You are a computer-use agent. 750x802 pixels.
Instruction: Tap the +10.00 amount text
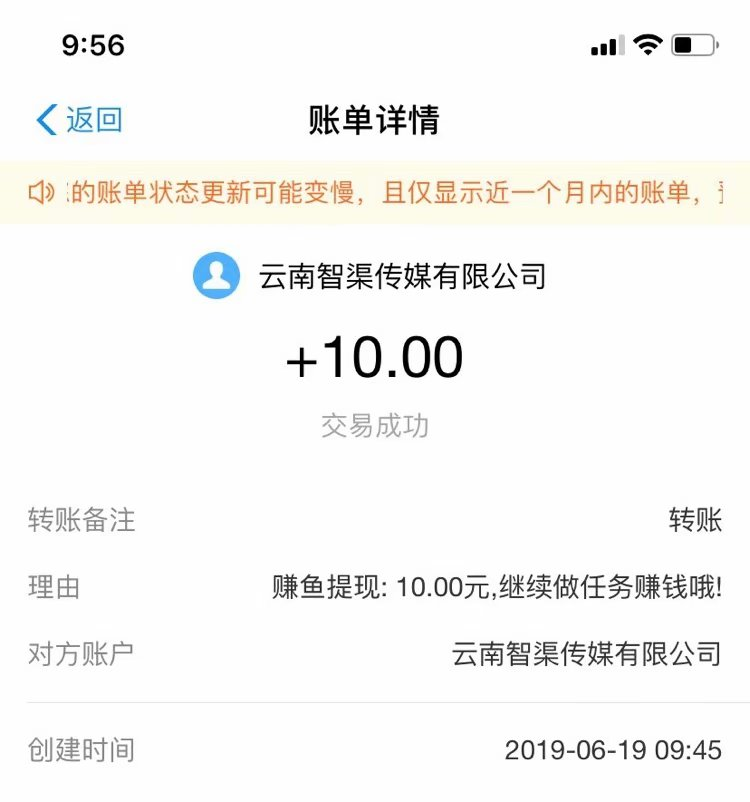[375, 358]
